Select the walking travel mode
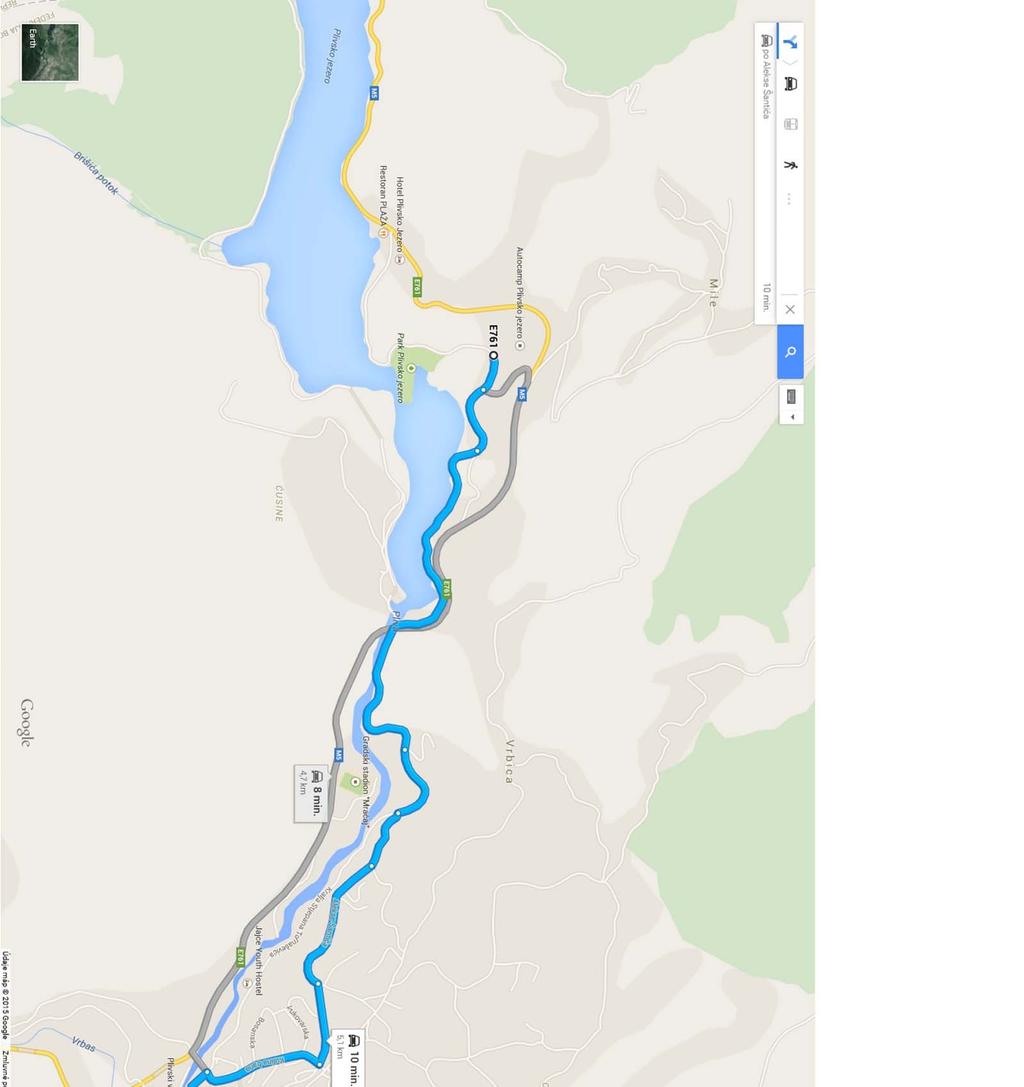This screenshot has height=1087, width=1024. pos(790,165)
